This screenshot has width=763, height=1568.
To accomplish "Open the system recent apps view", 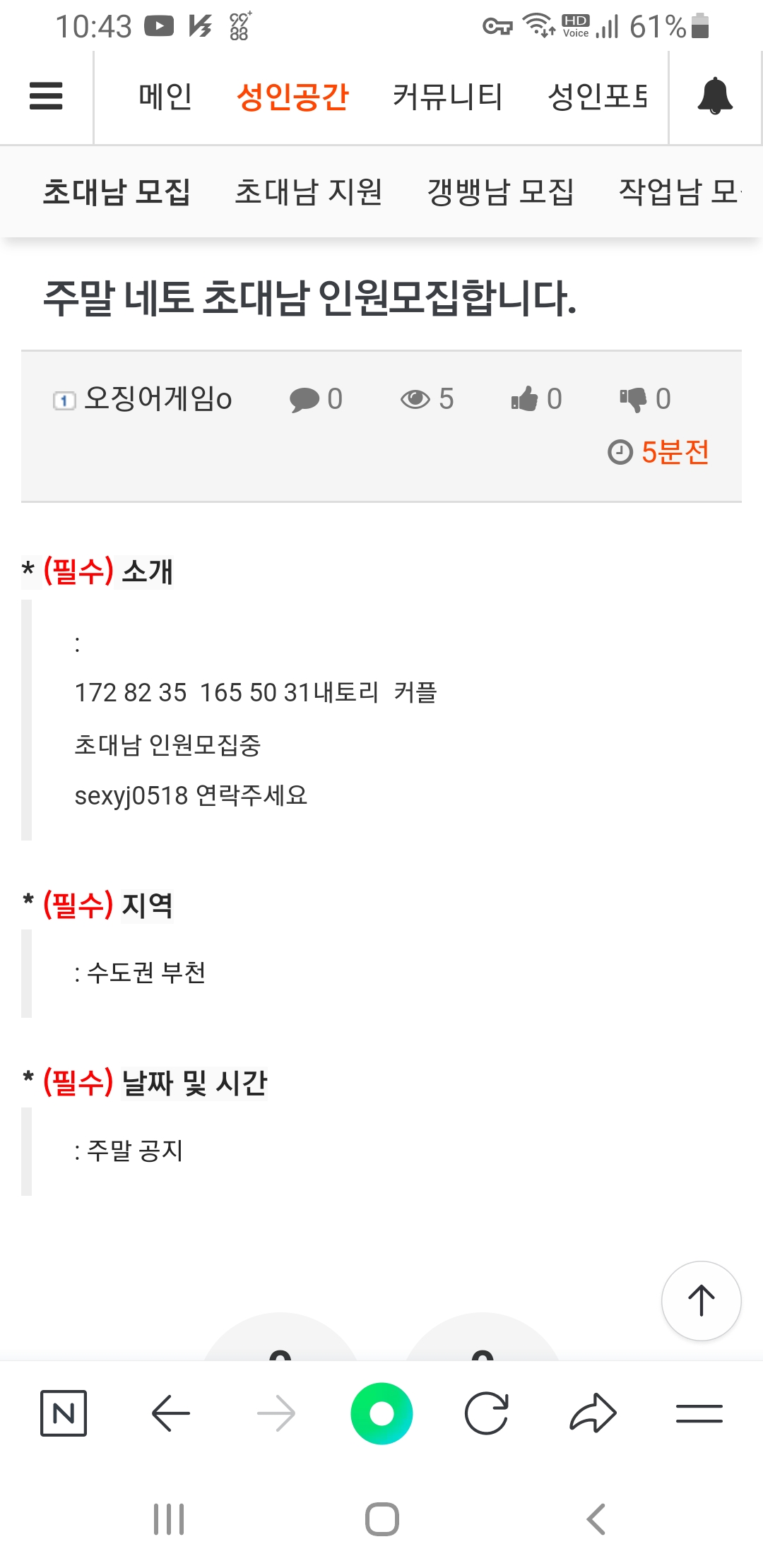I will pos(169,1519).
